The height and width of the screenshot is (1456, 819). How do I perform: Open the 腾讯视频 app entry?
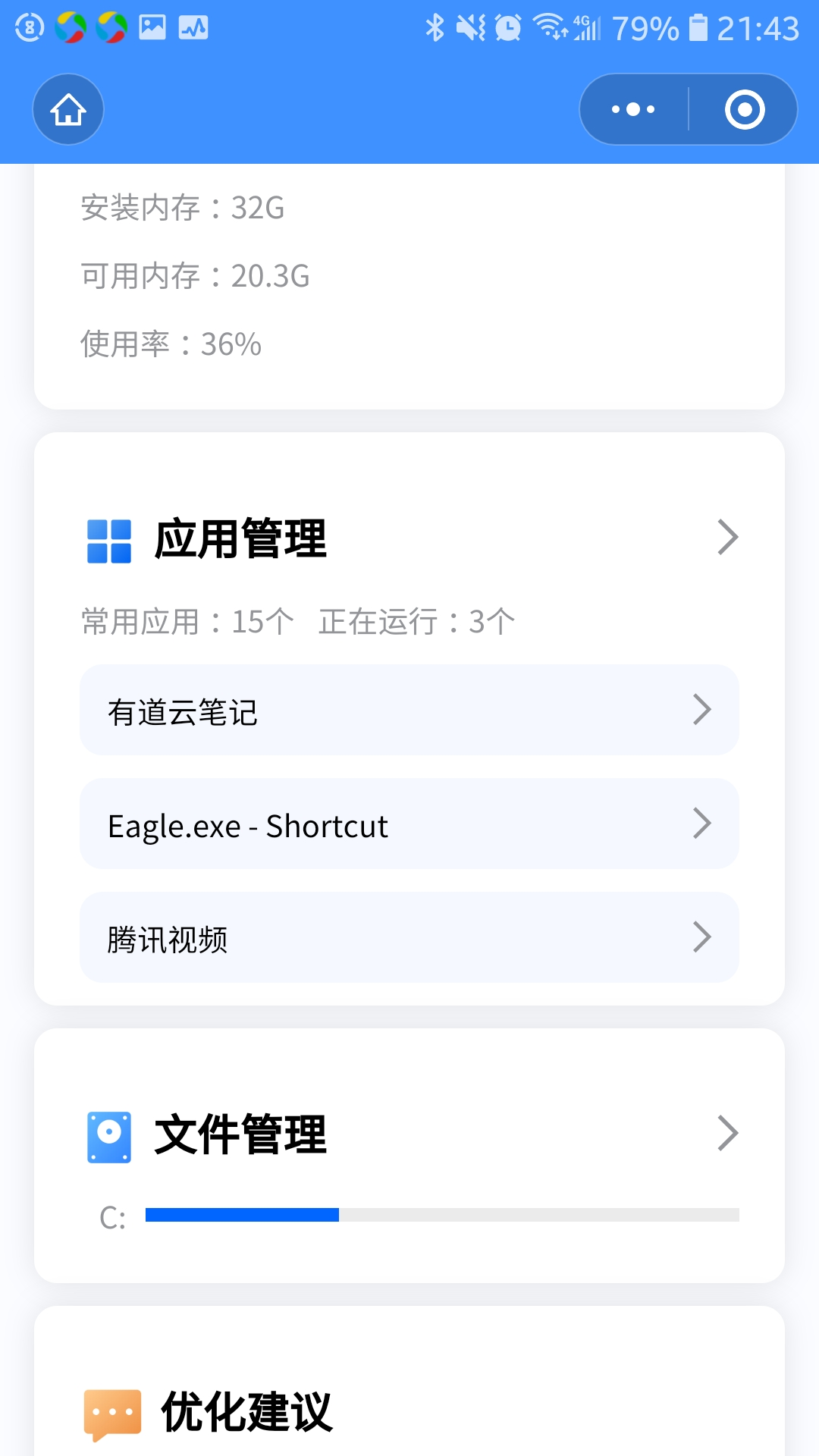409,938
